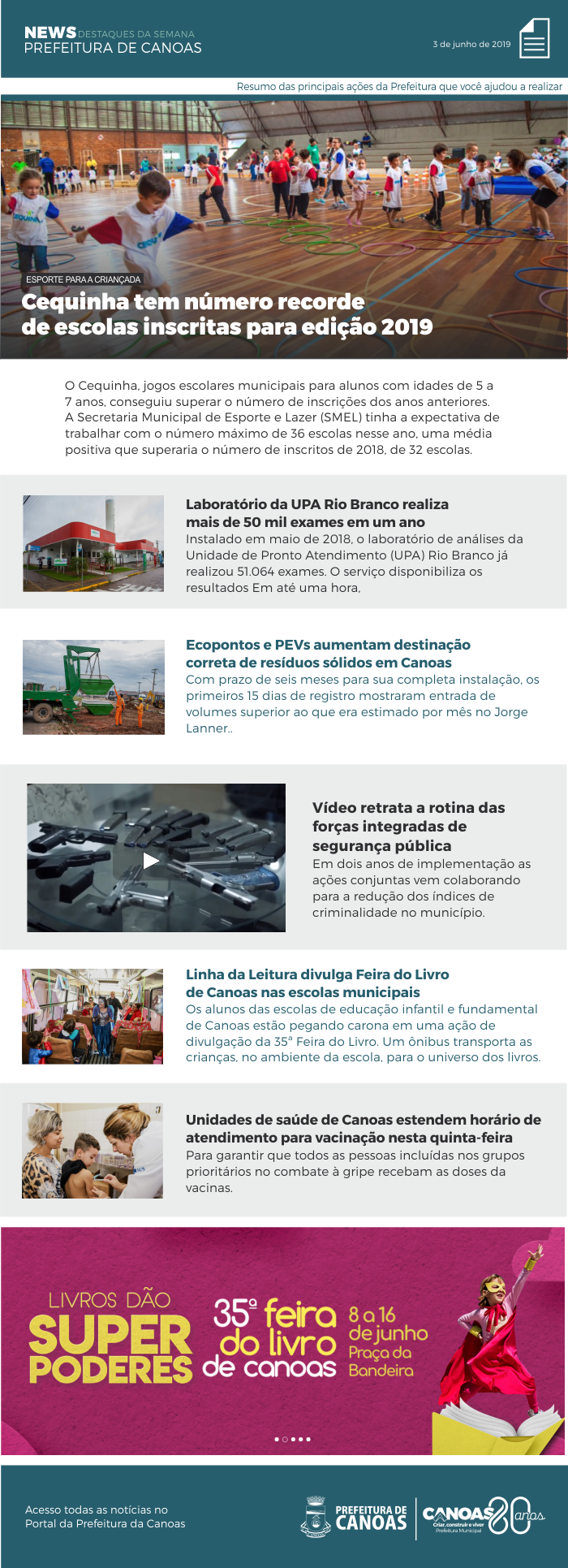
Task: Open the reading bus children photo
Action: point(93,1016)
